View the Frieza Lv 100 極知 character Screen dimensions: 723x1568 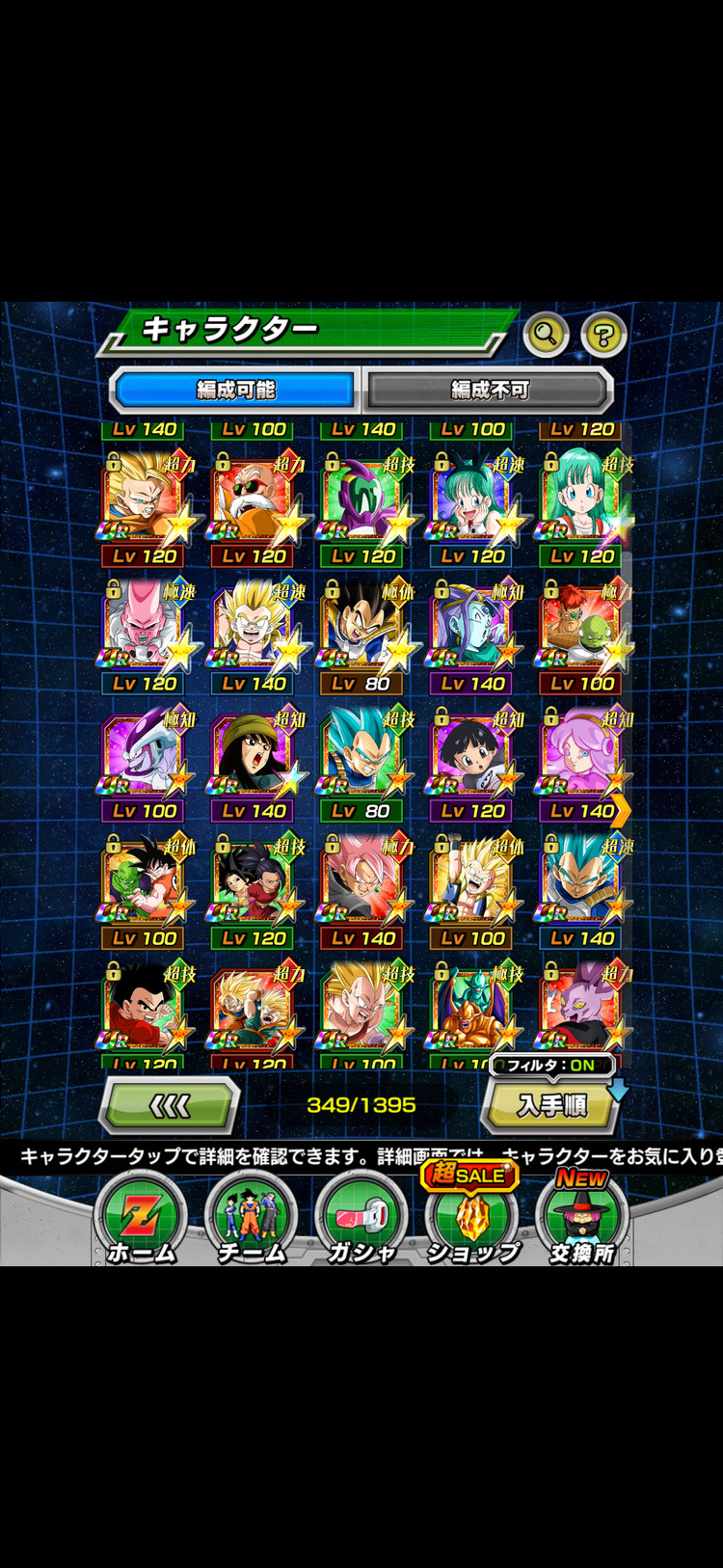[x=144, y=757]
